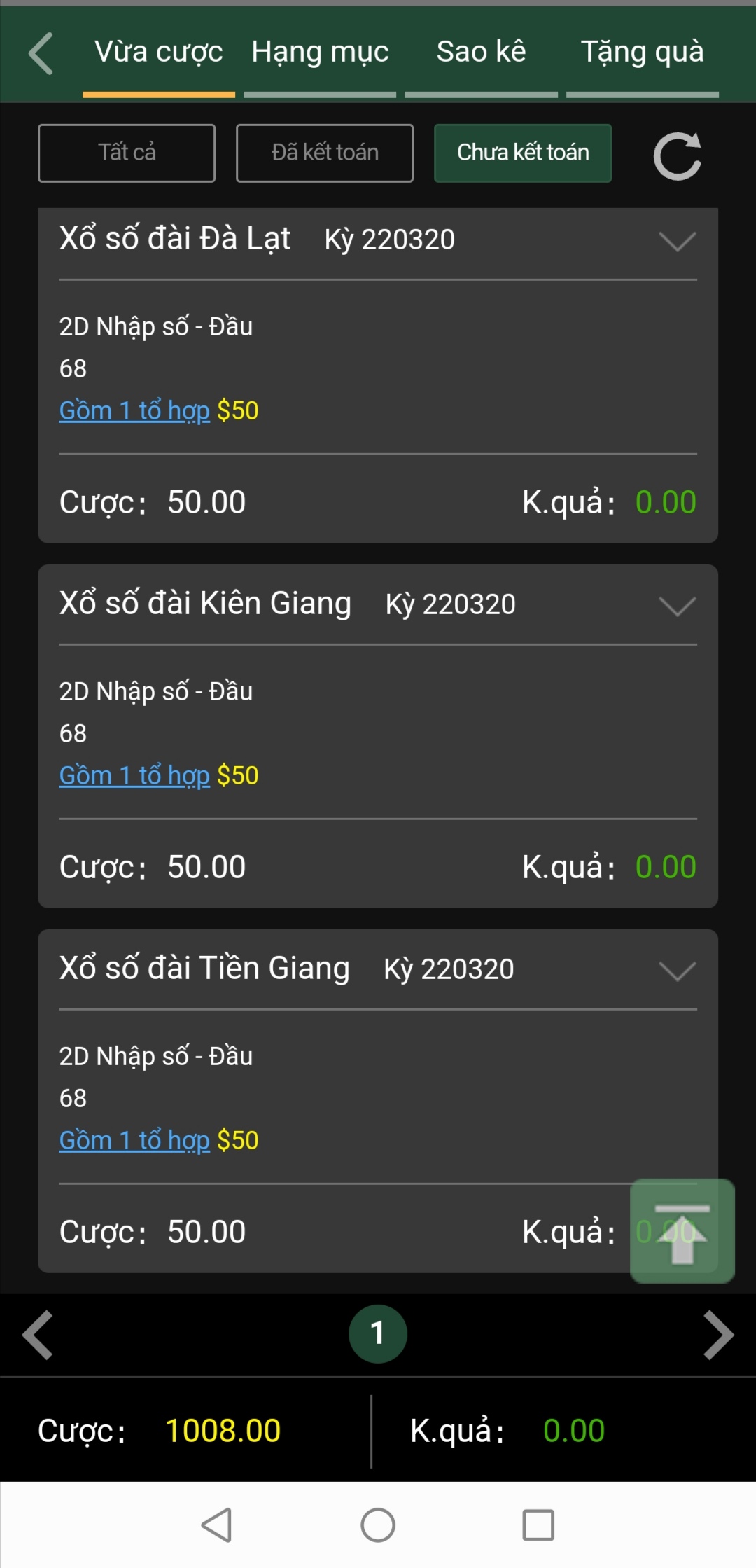This screenshot has height=1568, width=756.
Task: Open Gồm 1 tổ hợp link under Đà Lạt
Action: [x=134, y=411]
